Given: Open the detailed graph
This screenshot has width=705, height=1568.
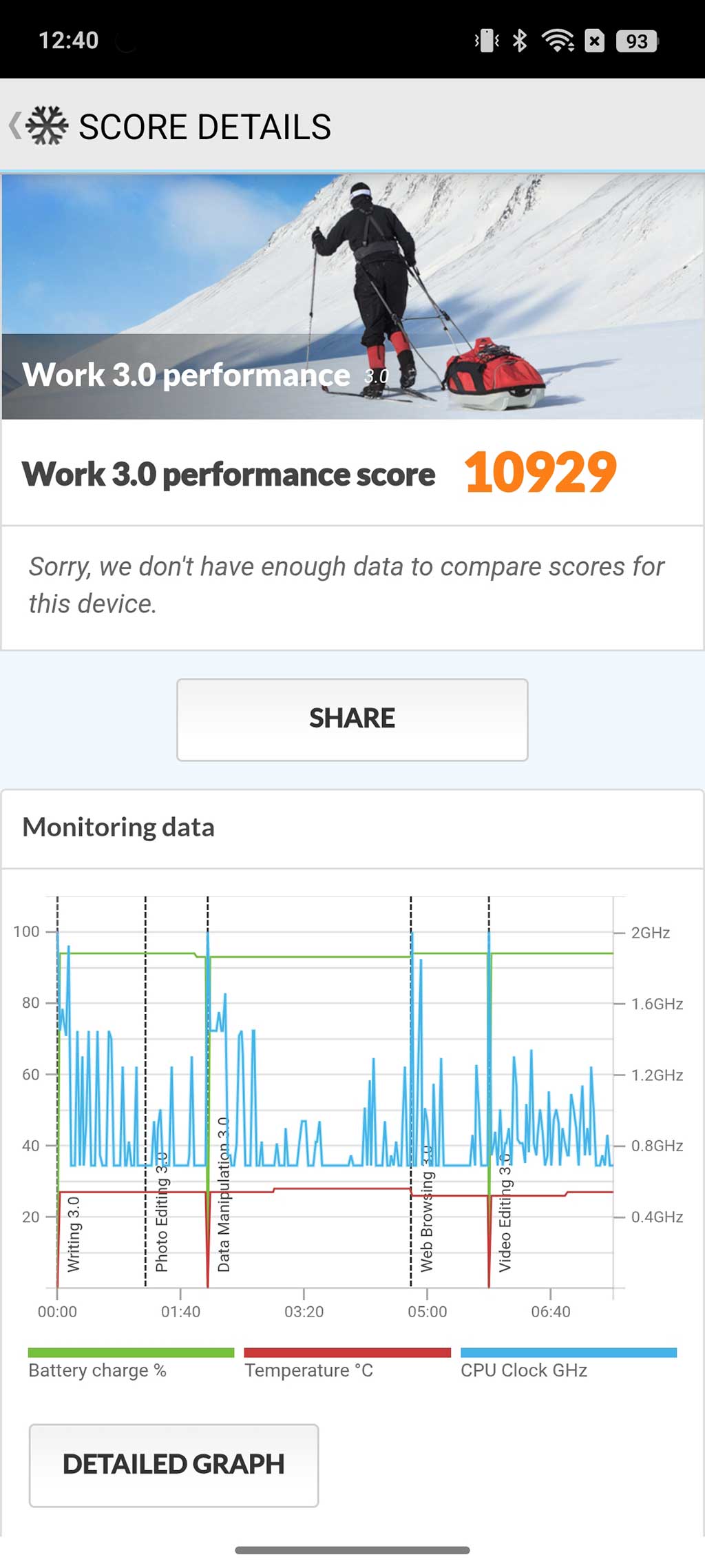Looking at the screenshot, I should click(x=173, y=1465).
